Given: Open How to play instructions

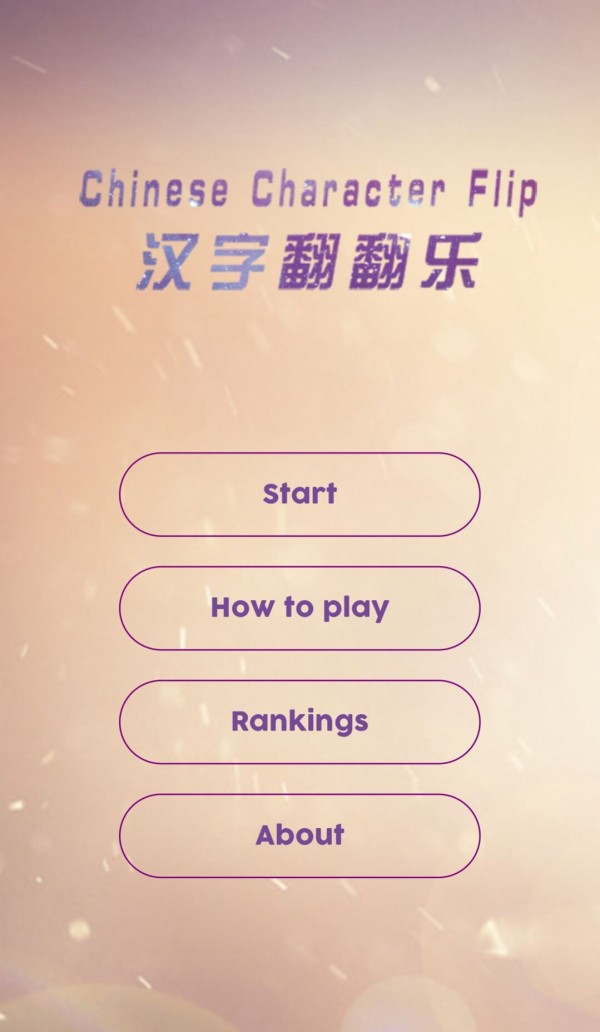Looking at the screenshot, I should (300, 608).
